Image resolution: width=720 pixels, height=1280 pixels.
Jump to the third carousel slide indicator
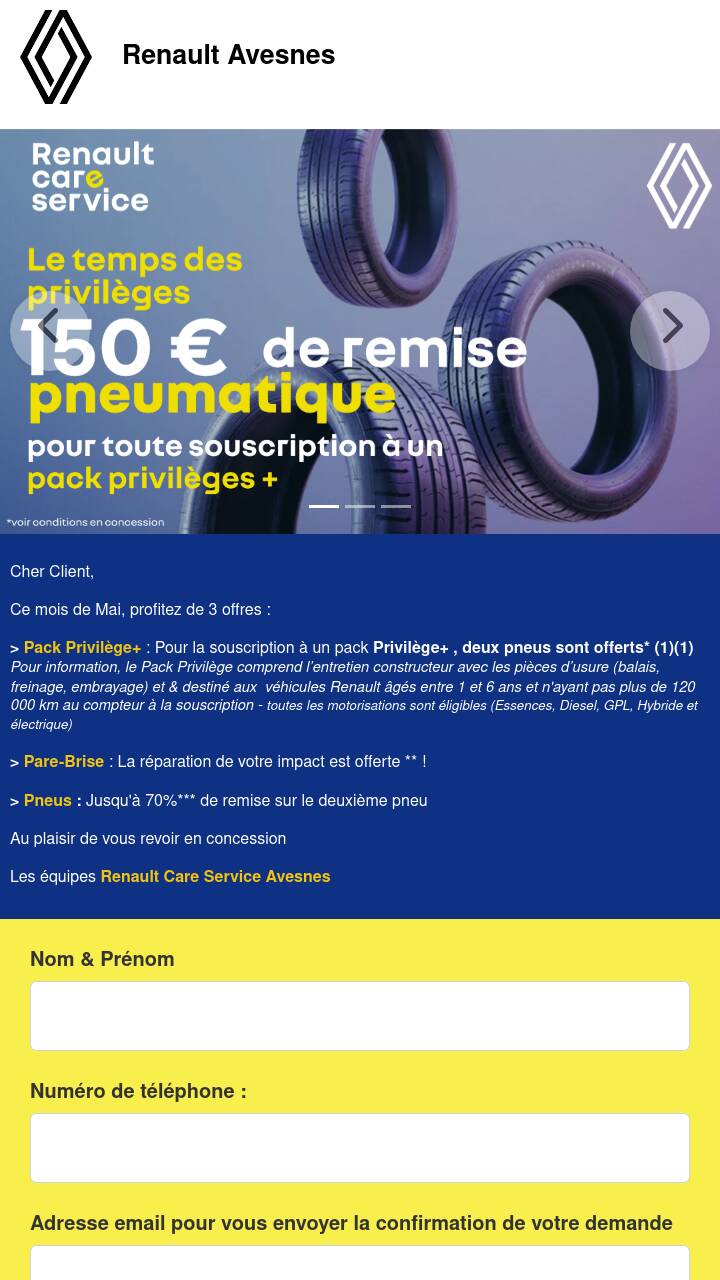click(x=396, y=507)
